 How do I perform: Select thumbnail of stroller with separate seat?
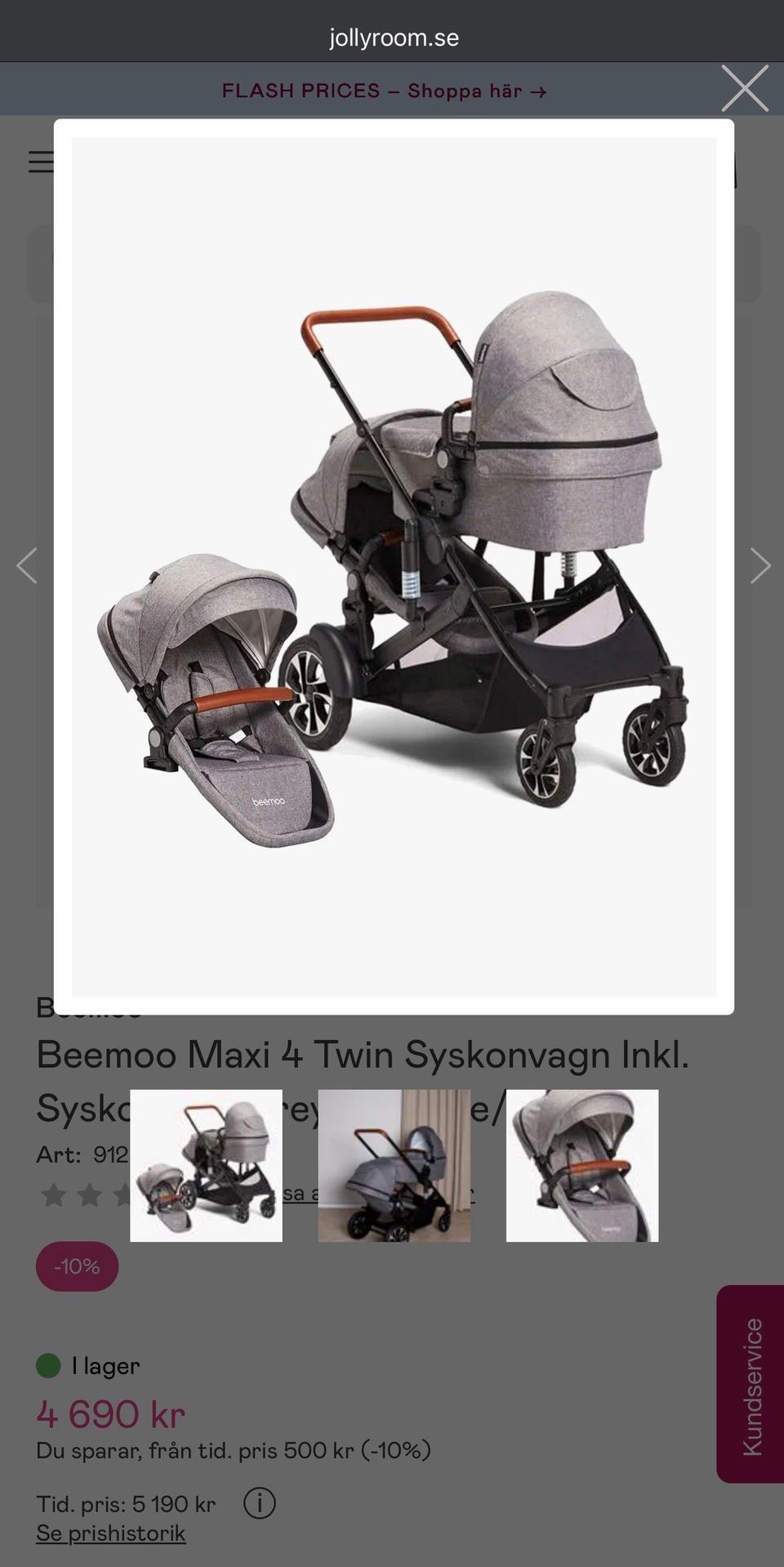[206, 1165]
